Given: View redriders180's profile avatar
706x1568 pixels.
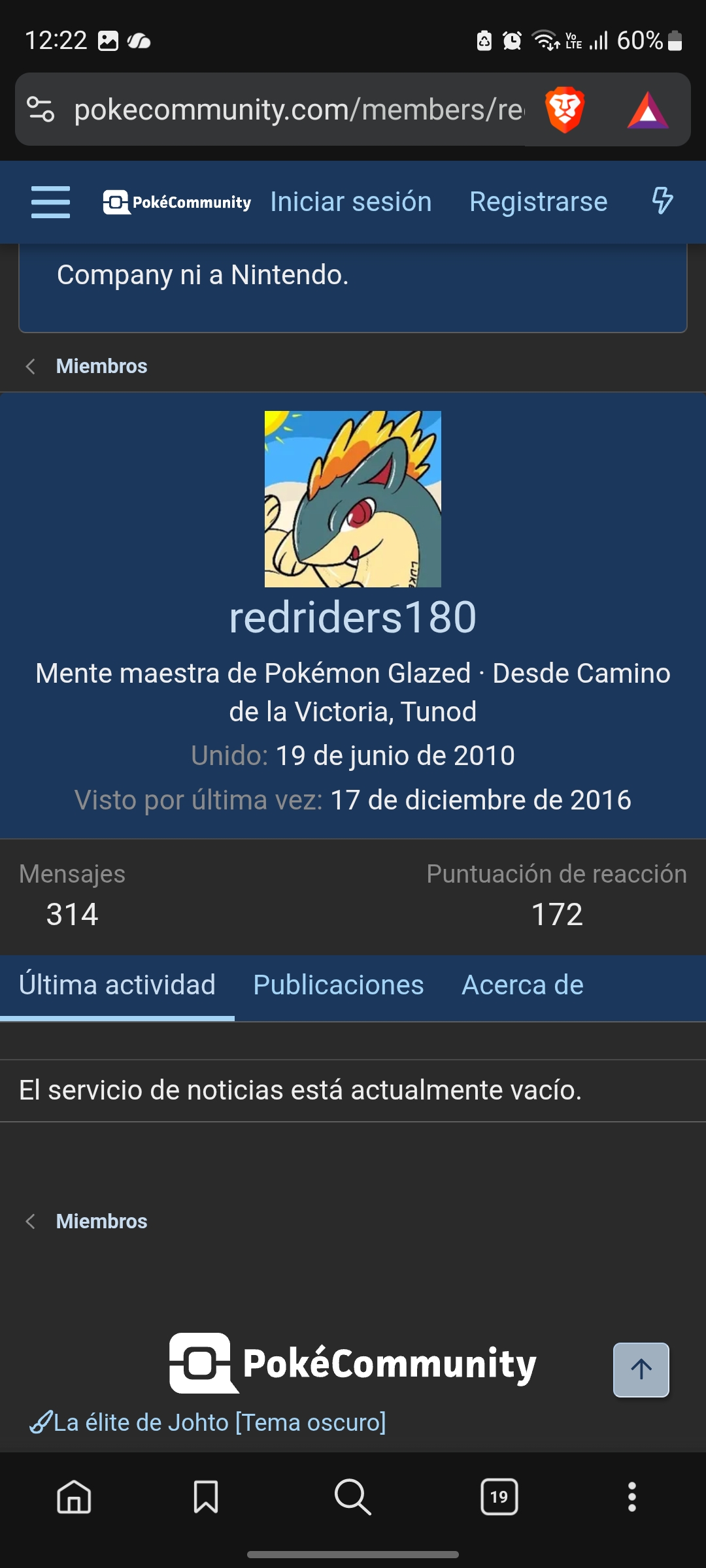Looking at the screenshot, I should pos(353,499).
